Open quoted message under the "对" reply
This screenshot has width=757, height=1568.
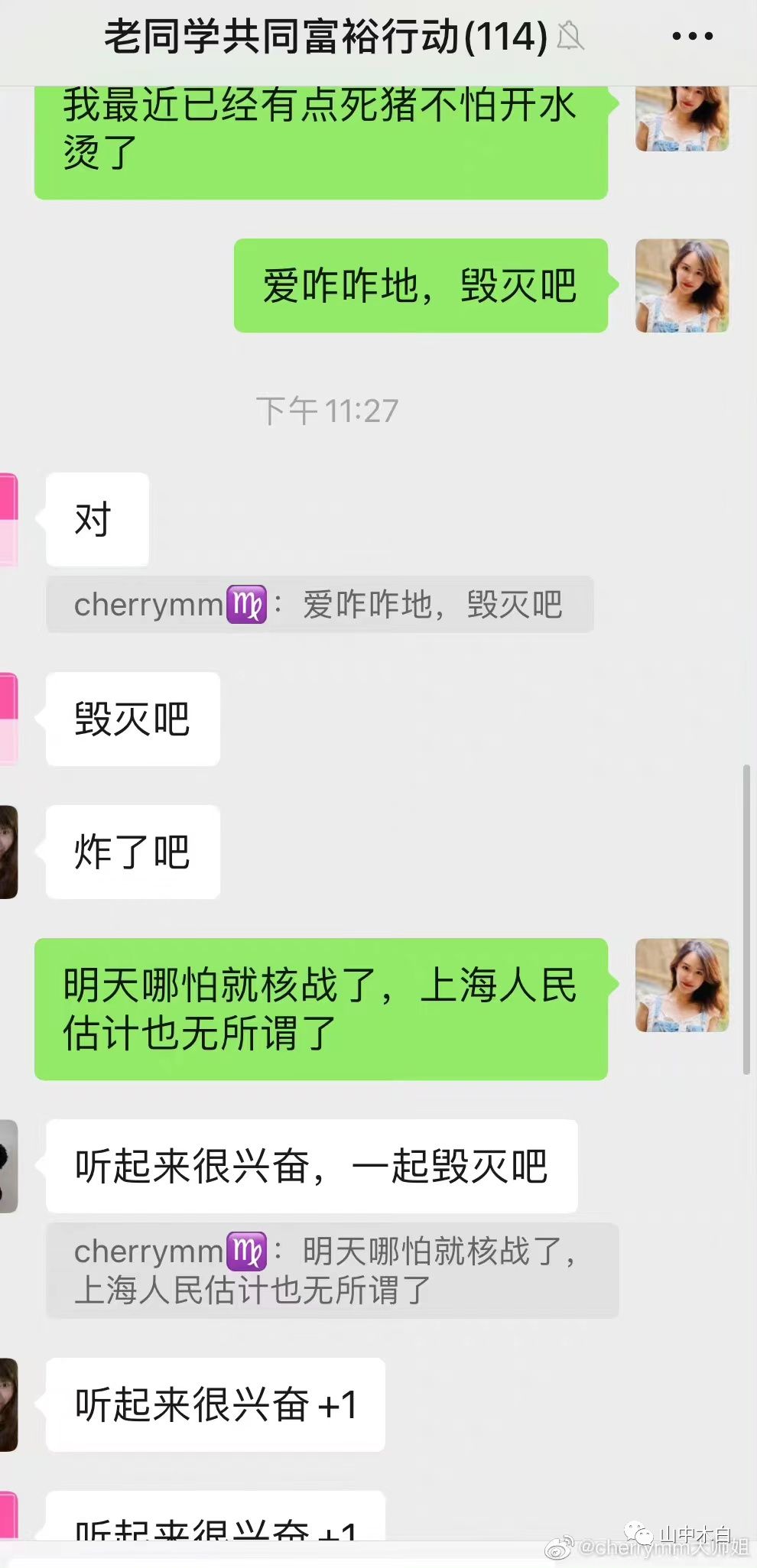[x=320, y=605]
